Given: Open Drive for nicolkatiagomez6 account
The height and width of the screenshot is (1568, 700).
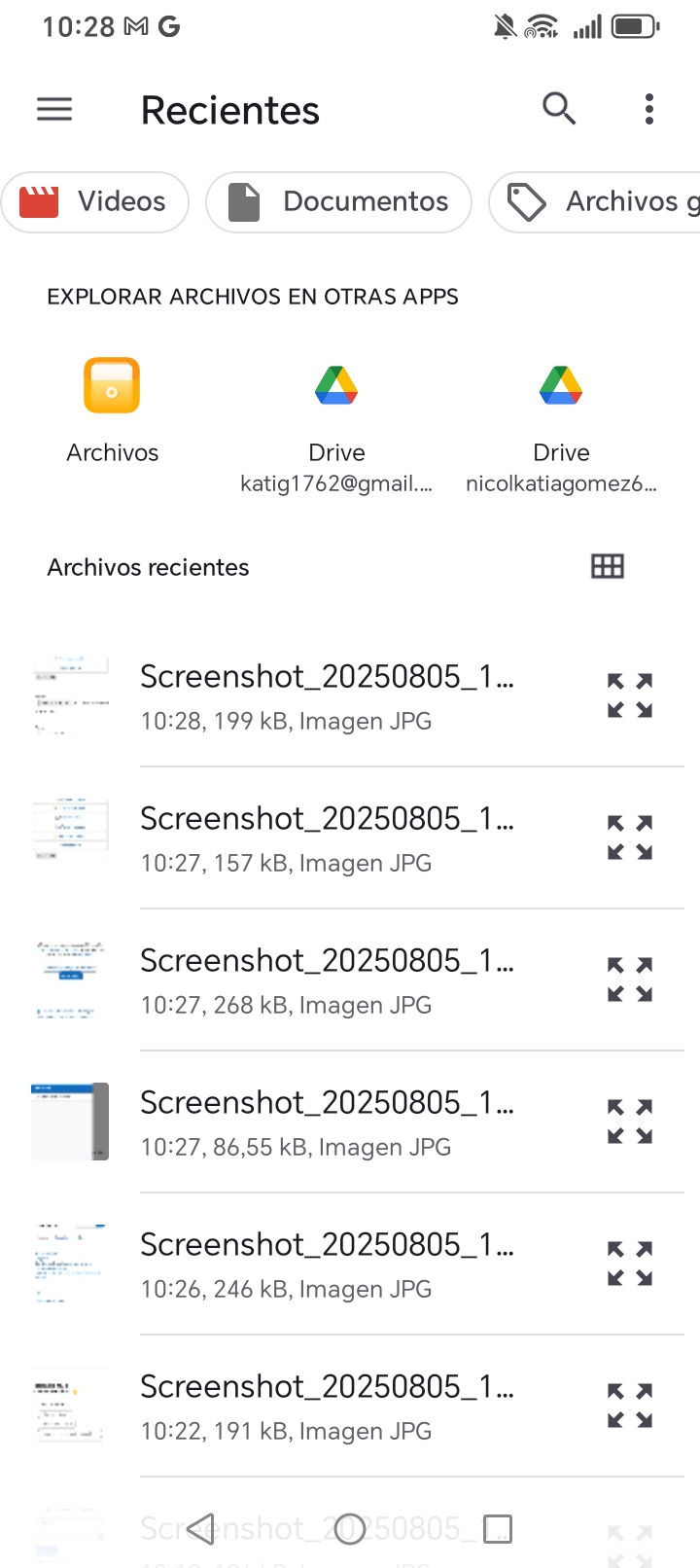Looking at the screenshot, I should click(561, 428).
